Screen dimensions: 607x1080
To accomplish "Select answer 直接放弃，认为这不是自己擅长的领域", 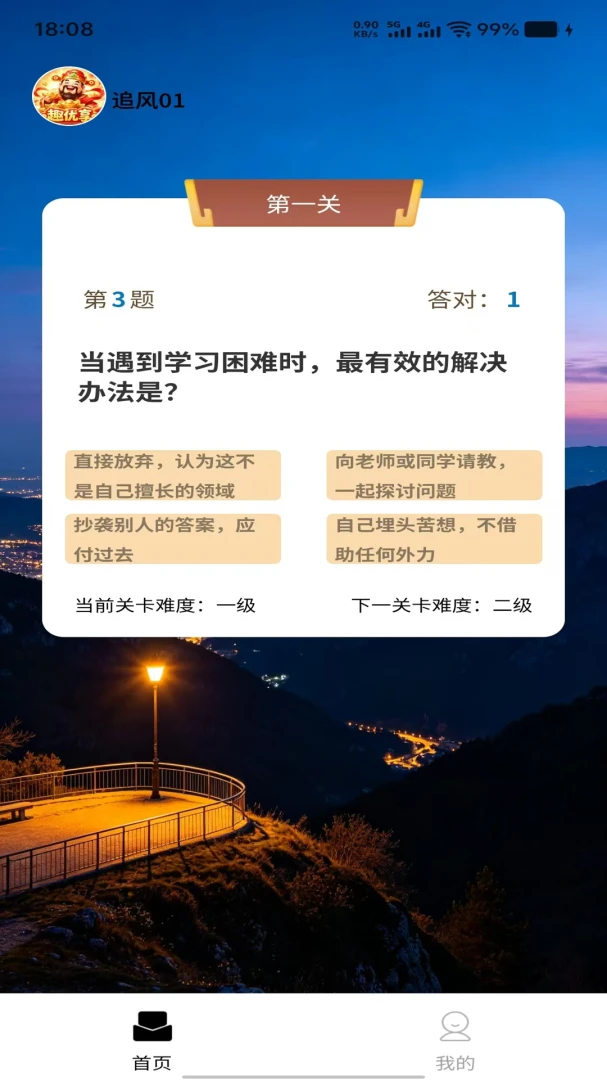I will point(173,475).
